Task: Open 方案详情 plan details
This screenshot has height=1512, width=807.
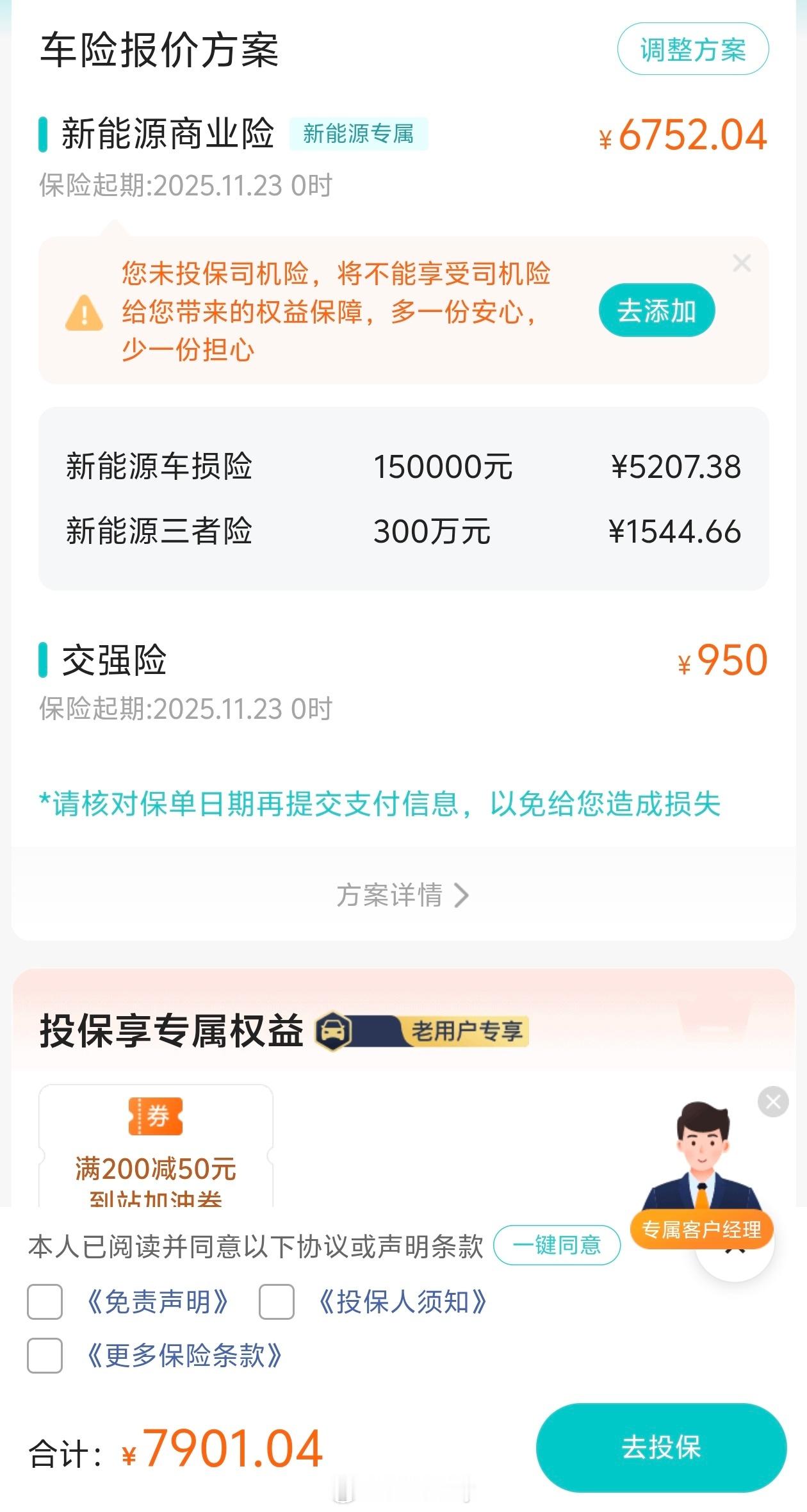Action: (402, 895)
